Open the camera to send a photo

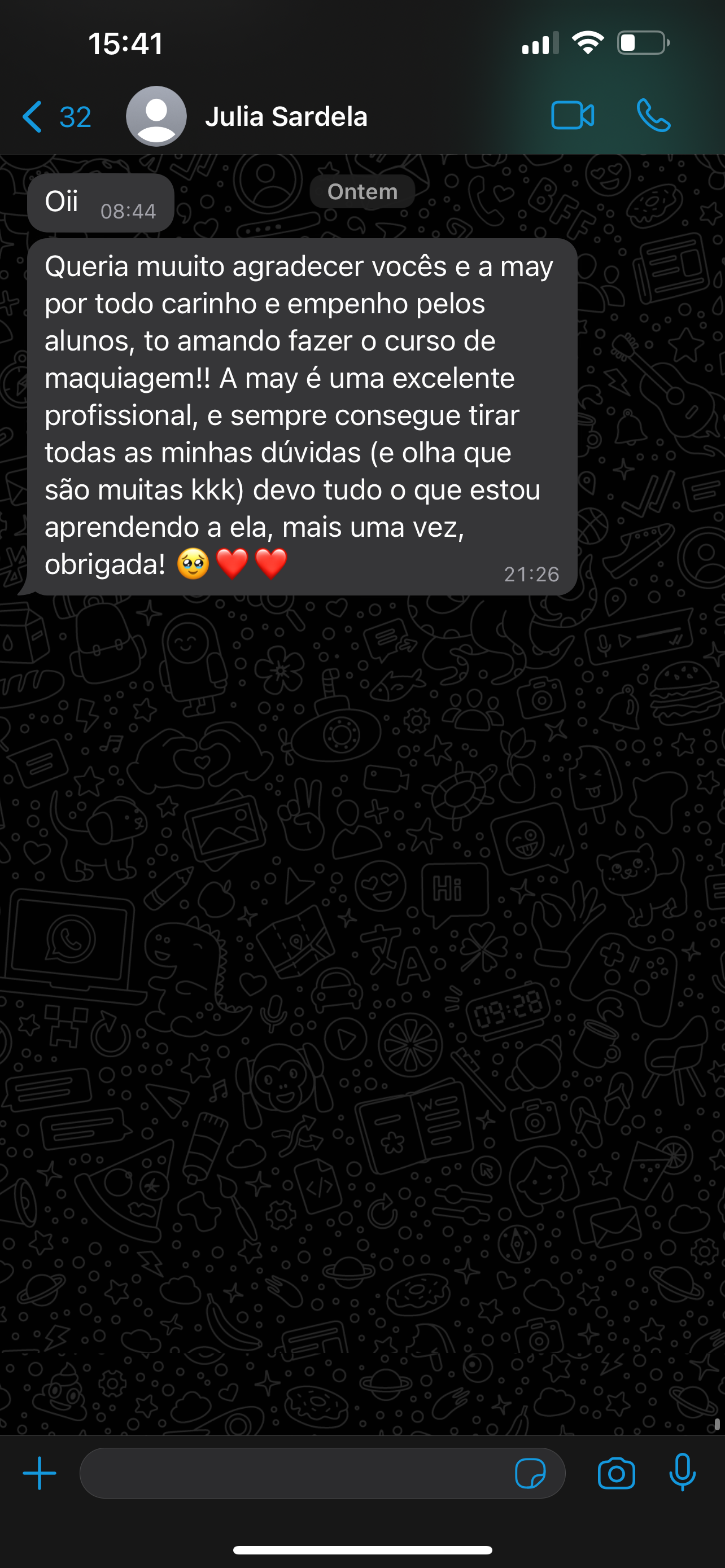616,1473
